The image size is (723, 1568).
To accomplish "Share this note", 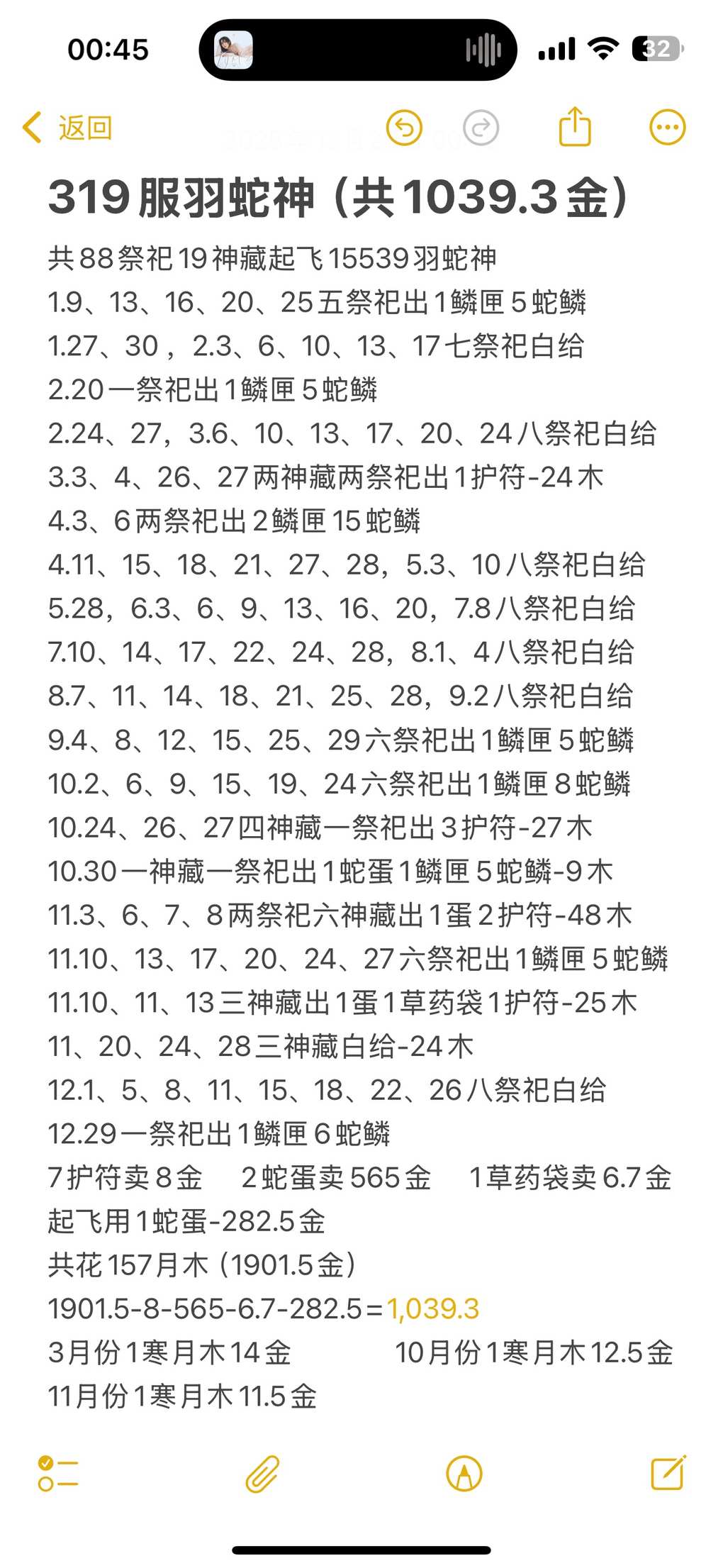I will [x=574, y=127].
